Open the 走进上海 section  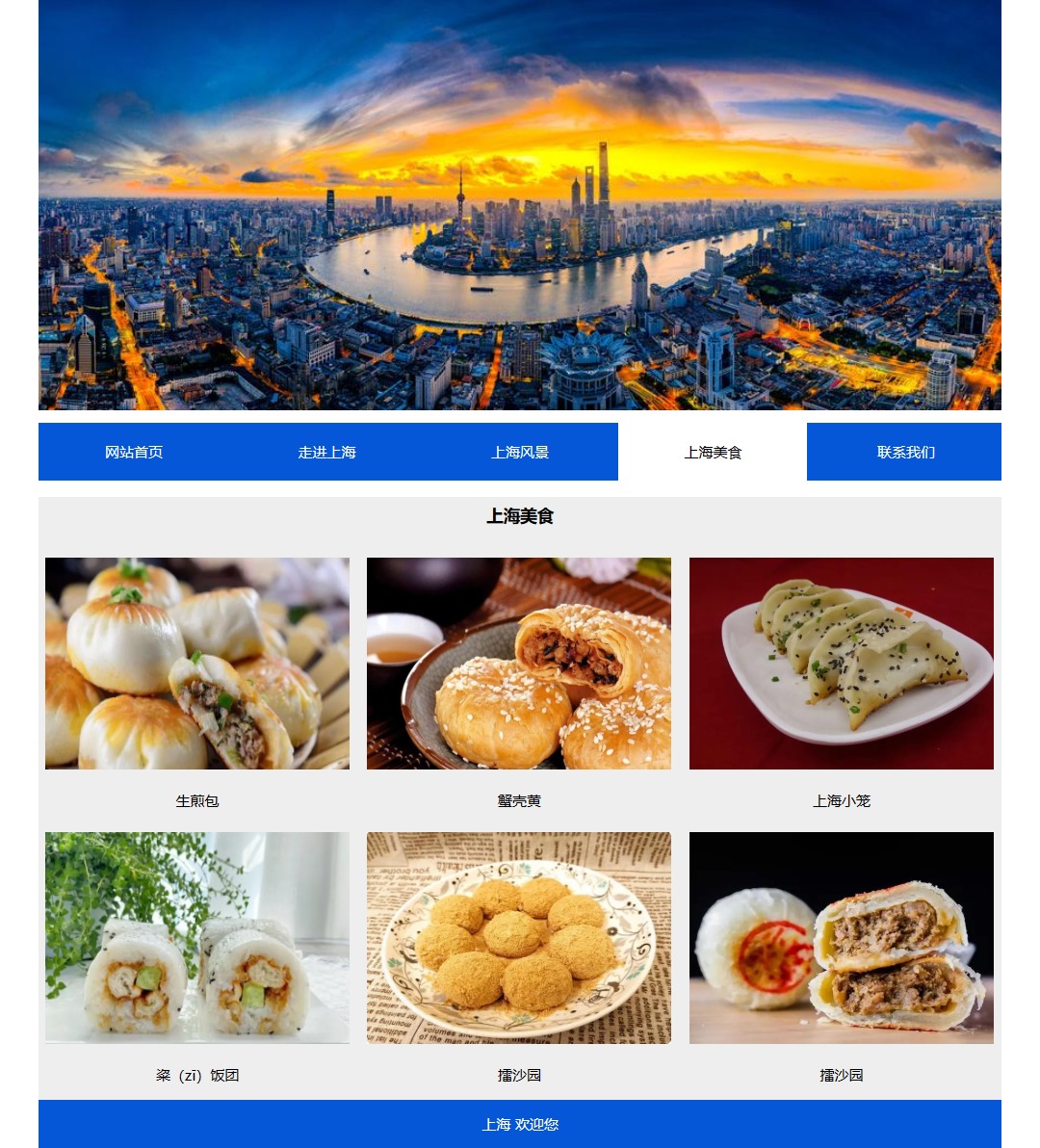click(x=327, y=452)
